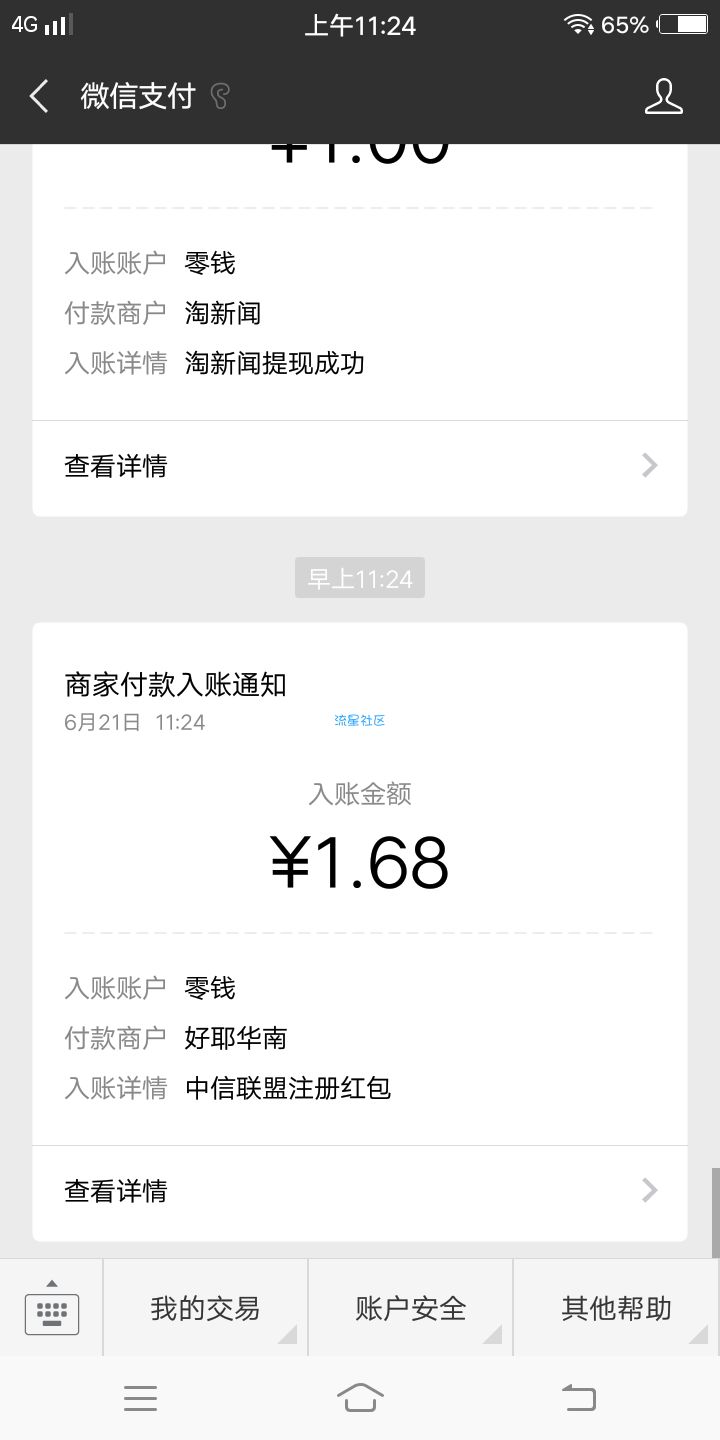This screenshot has width=720, height=1440.
Task: Open the 其他帮助 menu
Action: (616, 1308)
